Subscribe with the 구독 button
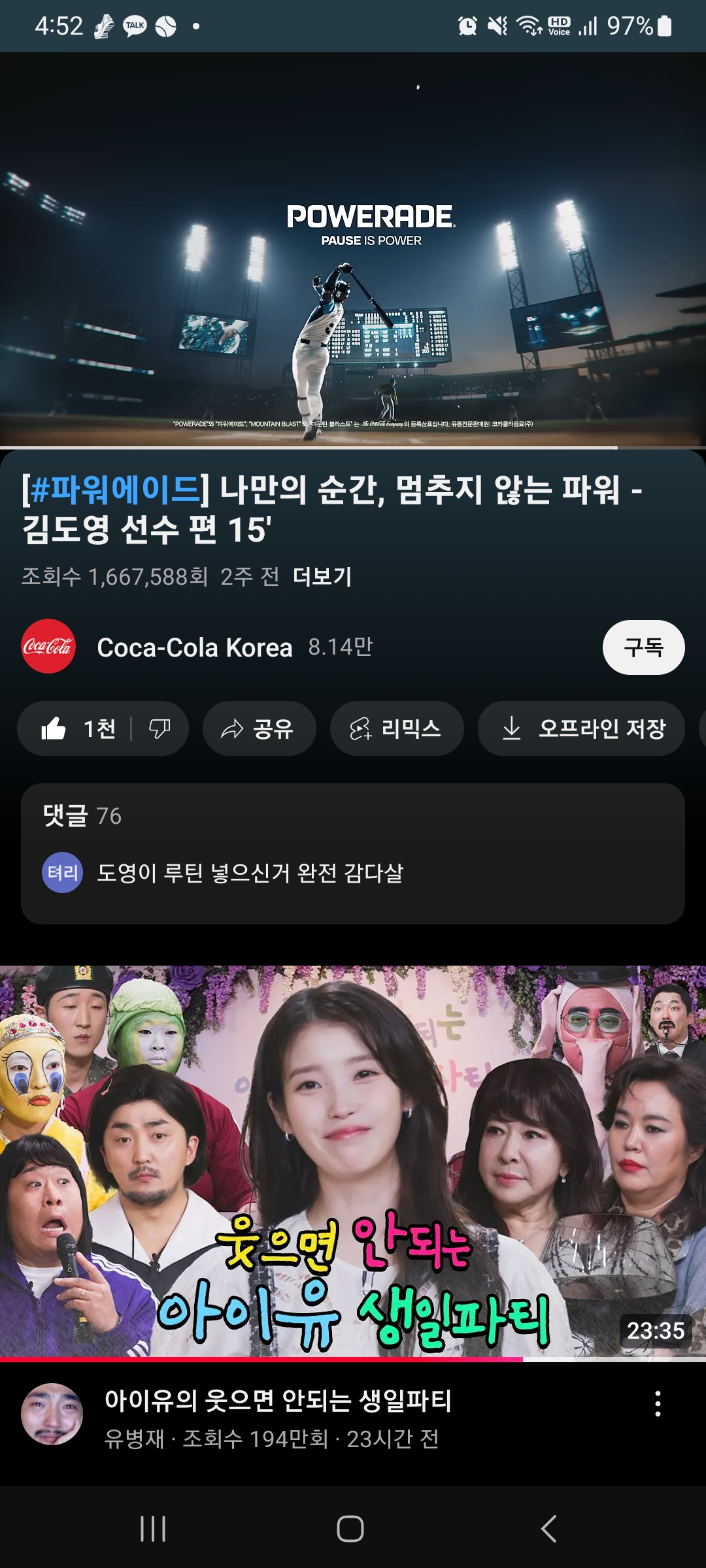Viewport: 706px width, 1568px height. point(643,647)
